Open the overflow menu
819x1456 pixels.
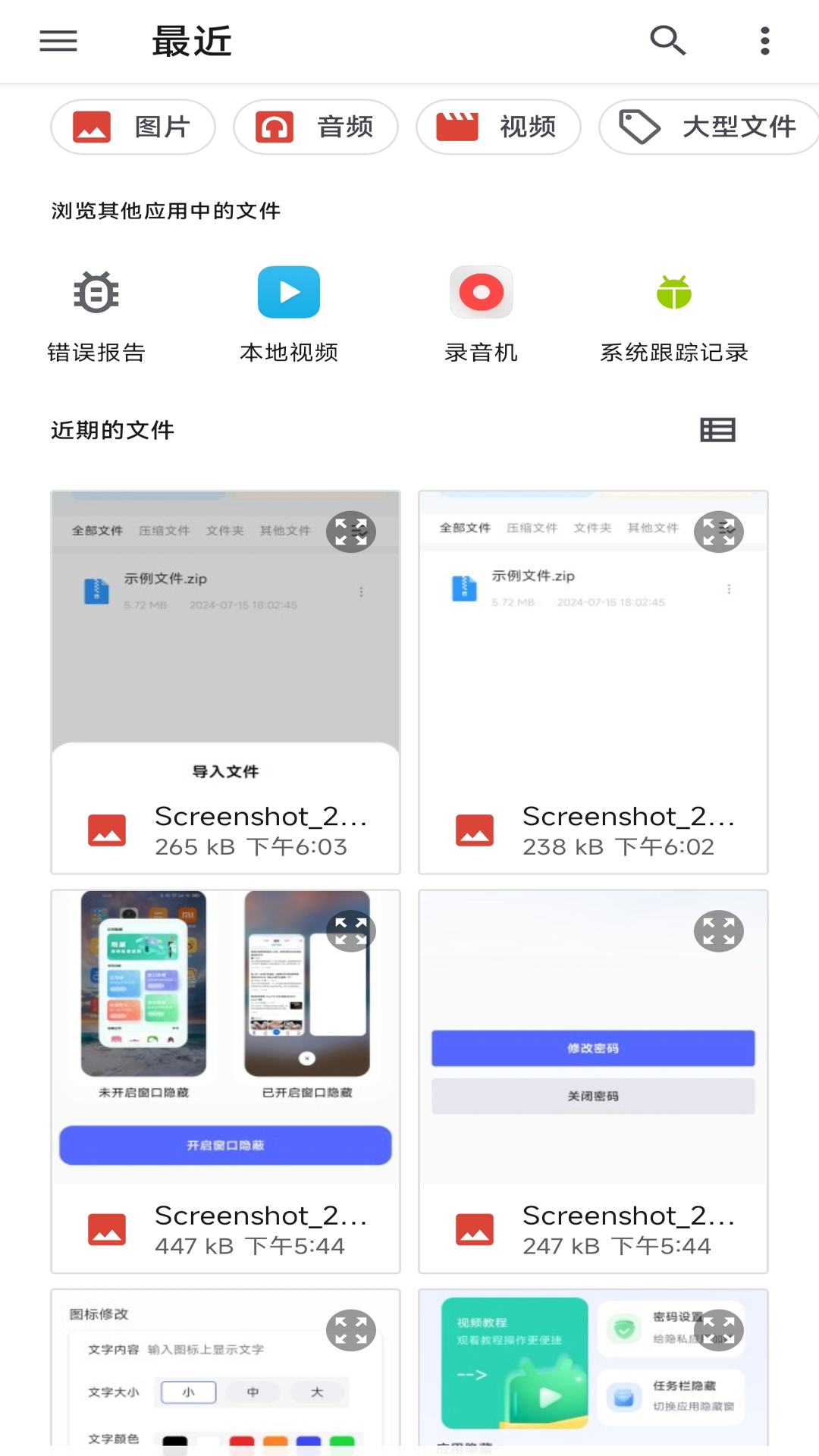pyautogui.click(x=764, y=41)
